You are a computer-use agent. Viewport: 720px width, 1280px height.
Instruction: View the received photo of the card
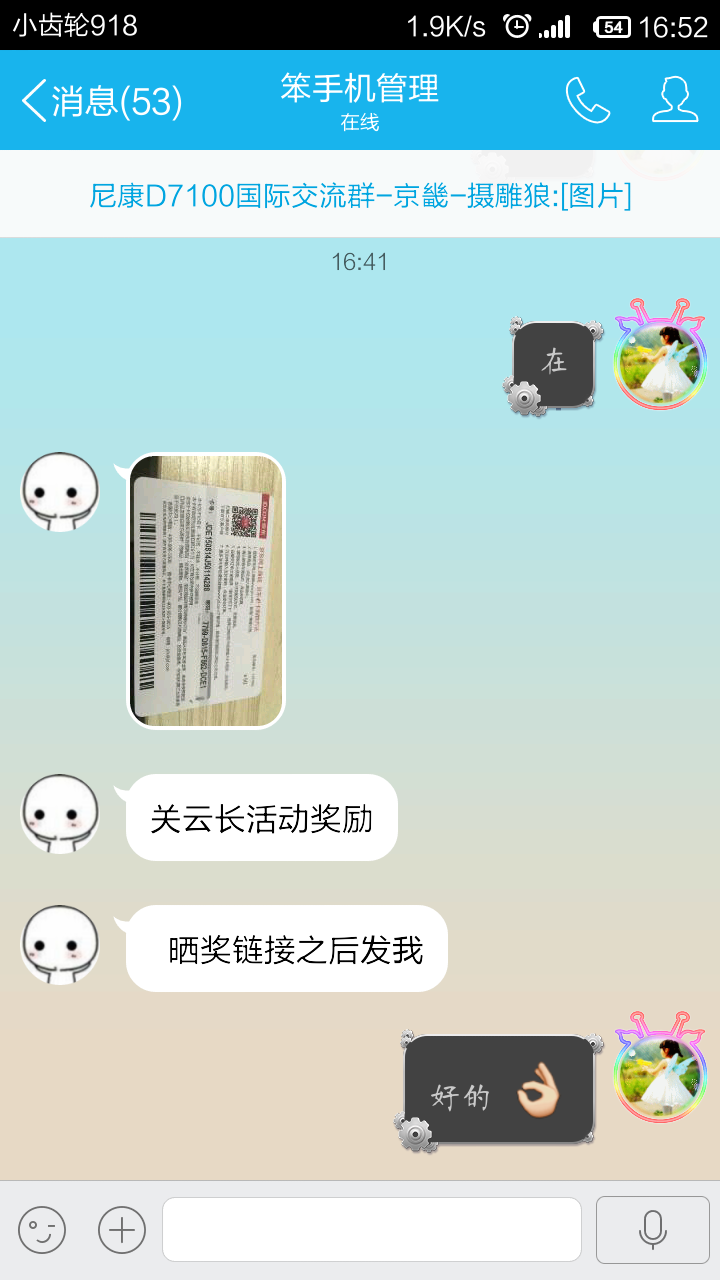click(206, 591)
